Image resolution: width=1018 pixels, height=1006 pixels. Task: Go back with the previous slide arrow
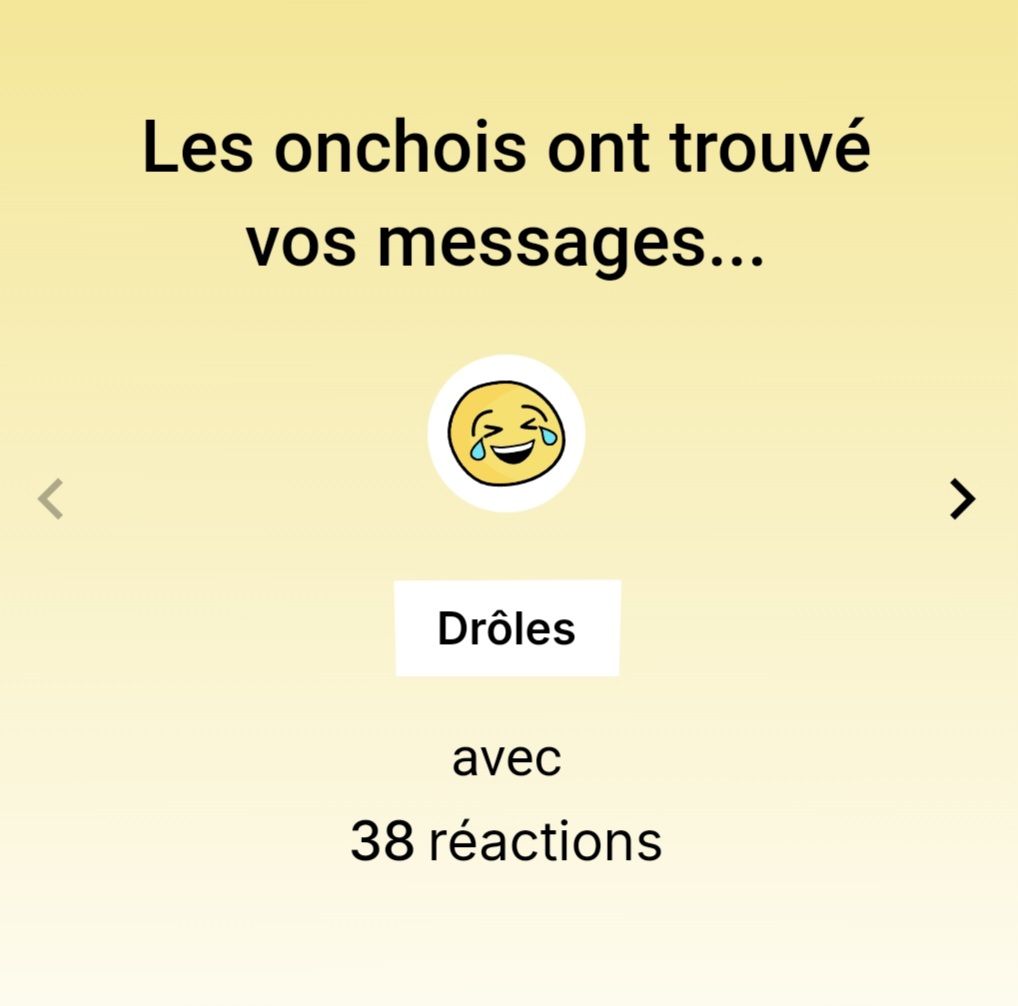pos(51,499)
